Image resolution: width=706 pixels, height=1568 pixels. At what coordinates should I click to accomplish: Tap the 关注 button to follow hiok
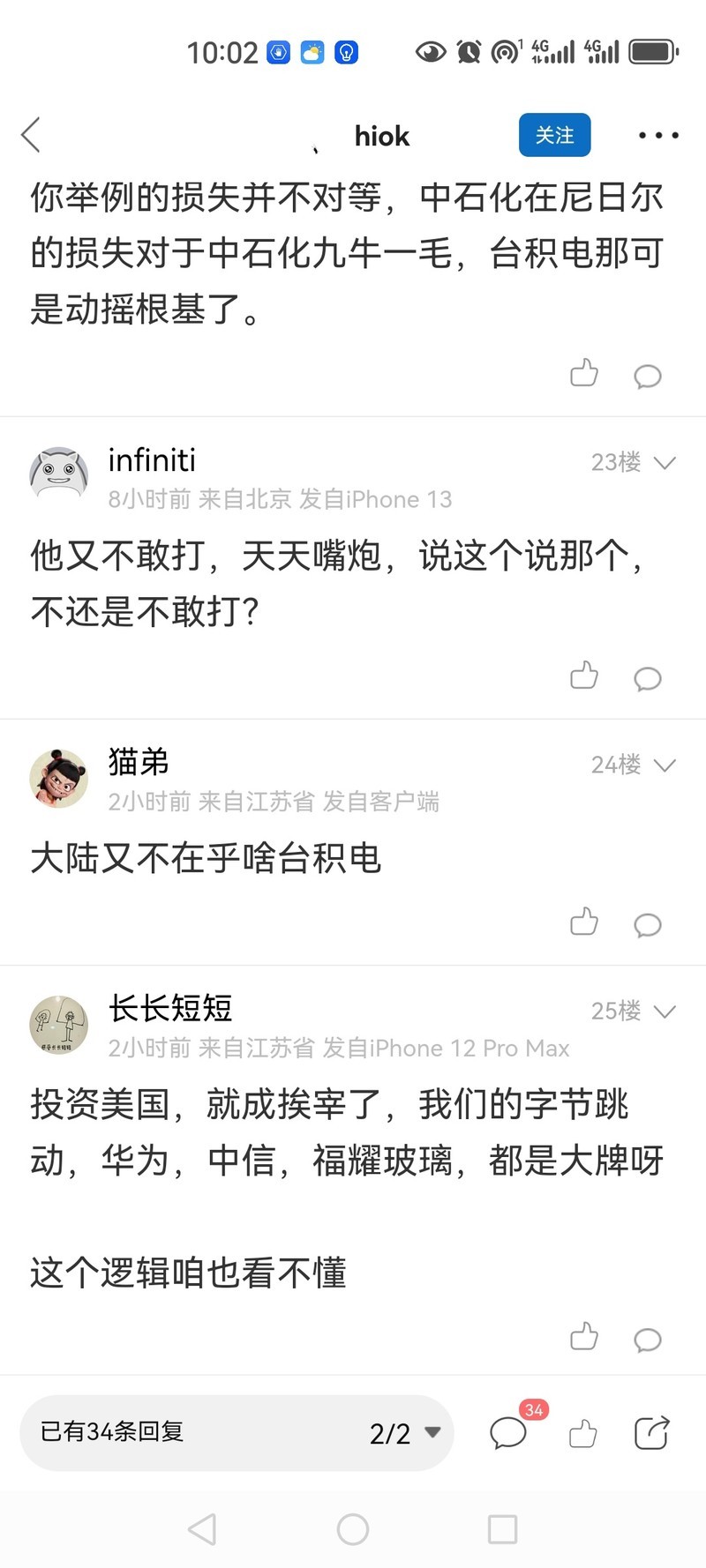click(x=554, y=135)
